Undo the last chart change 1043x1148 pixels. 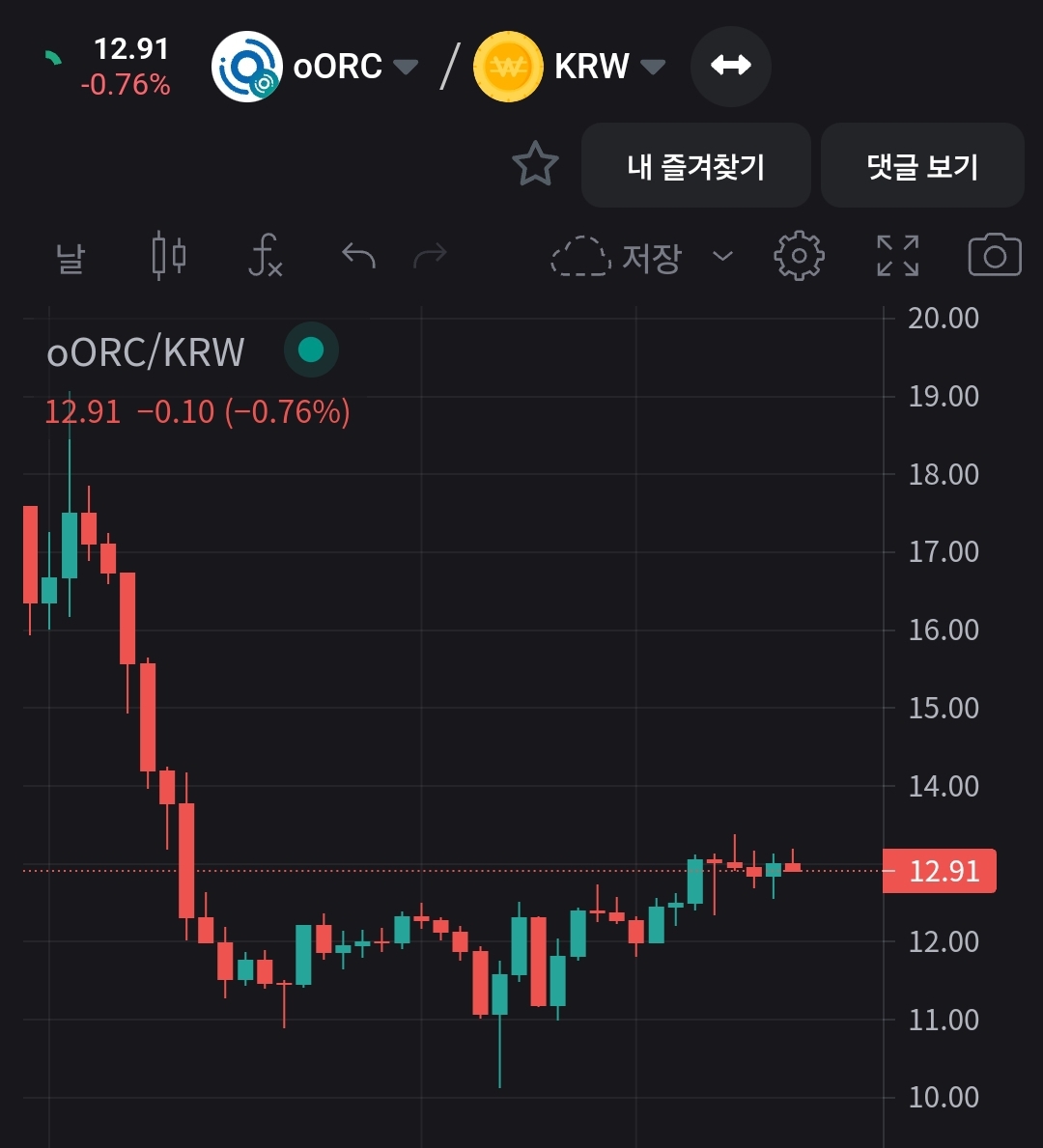click(358, 256)
